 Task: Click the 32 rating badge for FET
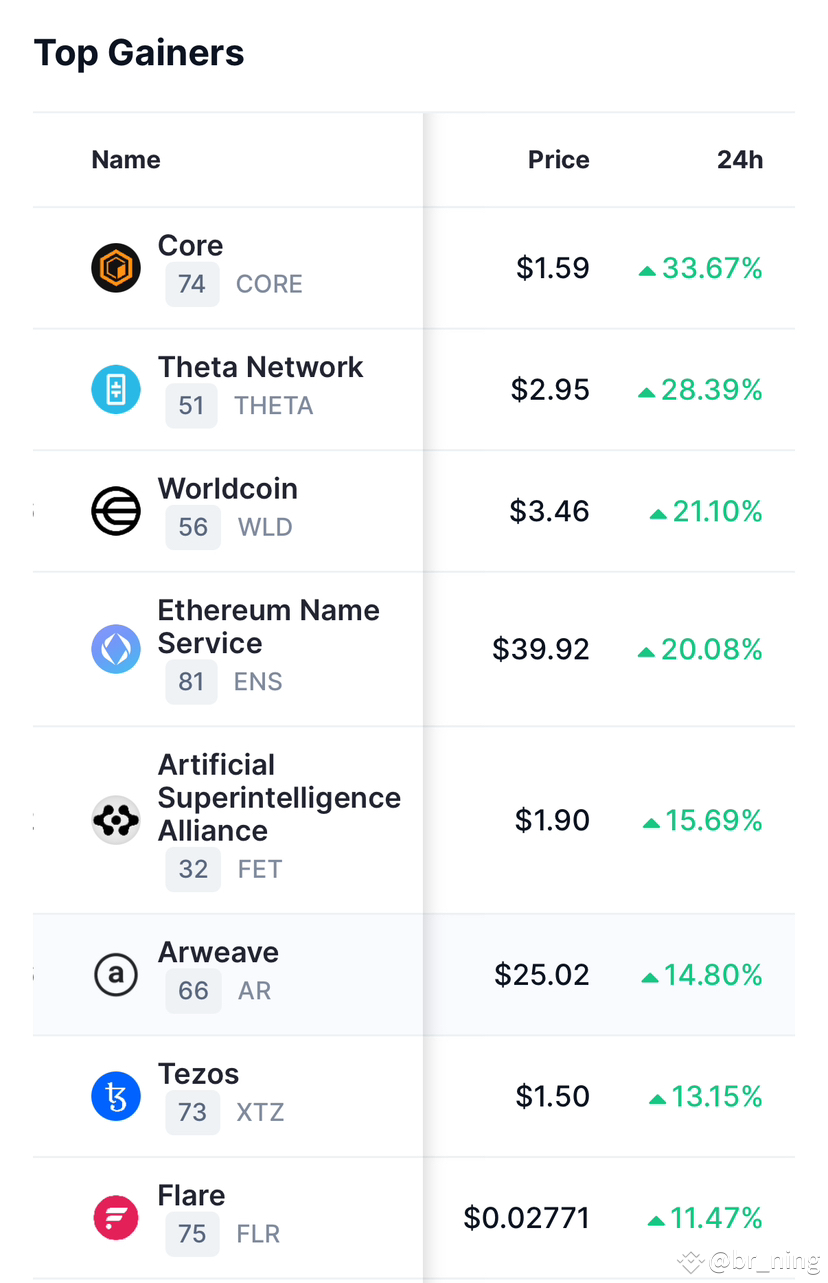(193, 868)
